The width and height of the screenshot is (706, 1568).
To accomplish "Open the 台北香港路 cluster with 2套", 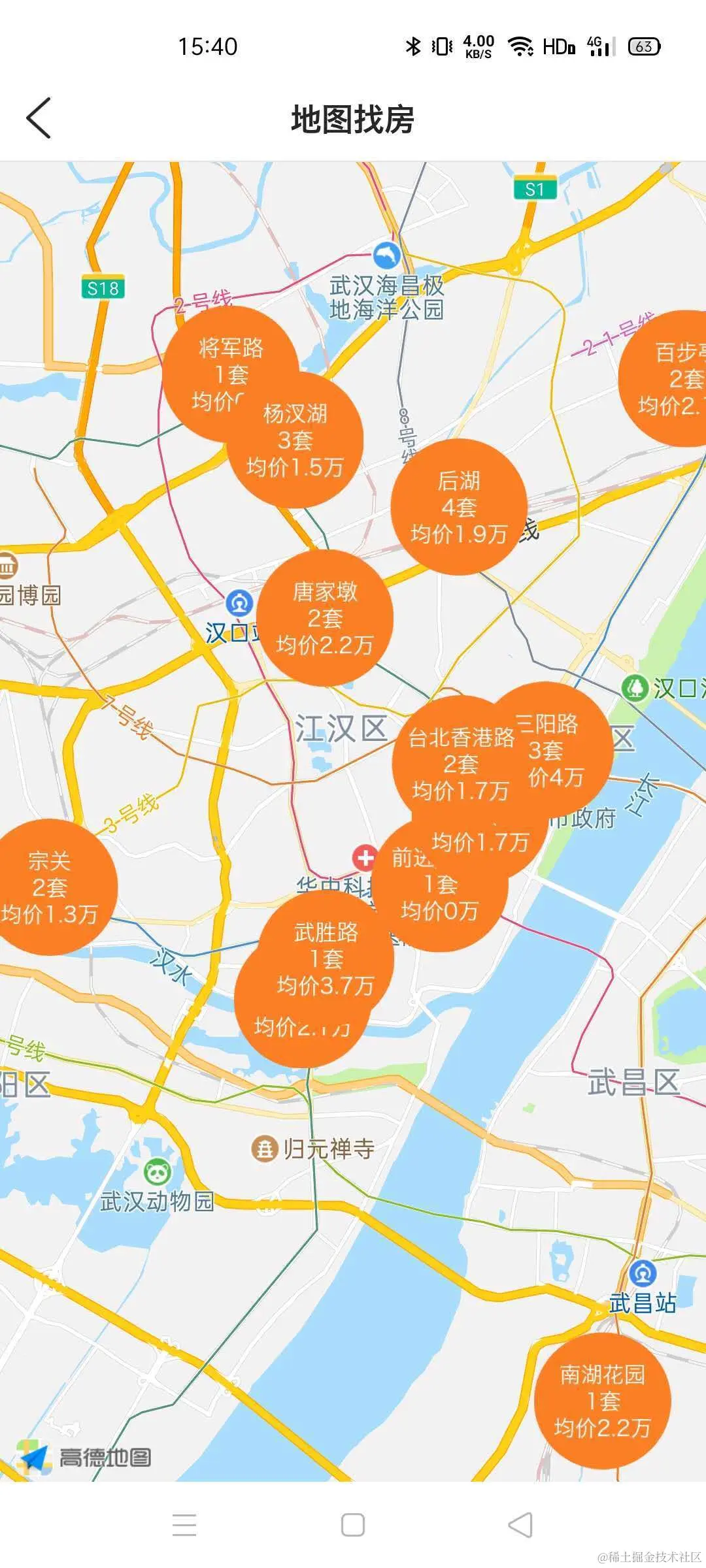I will tap(458, 761).
